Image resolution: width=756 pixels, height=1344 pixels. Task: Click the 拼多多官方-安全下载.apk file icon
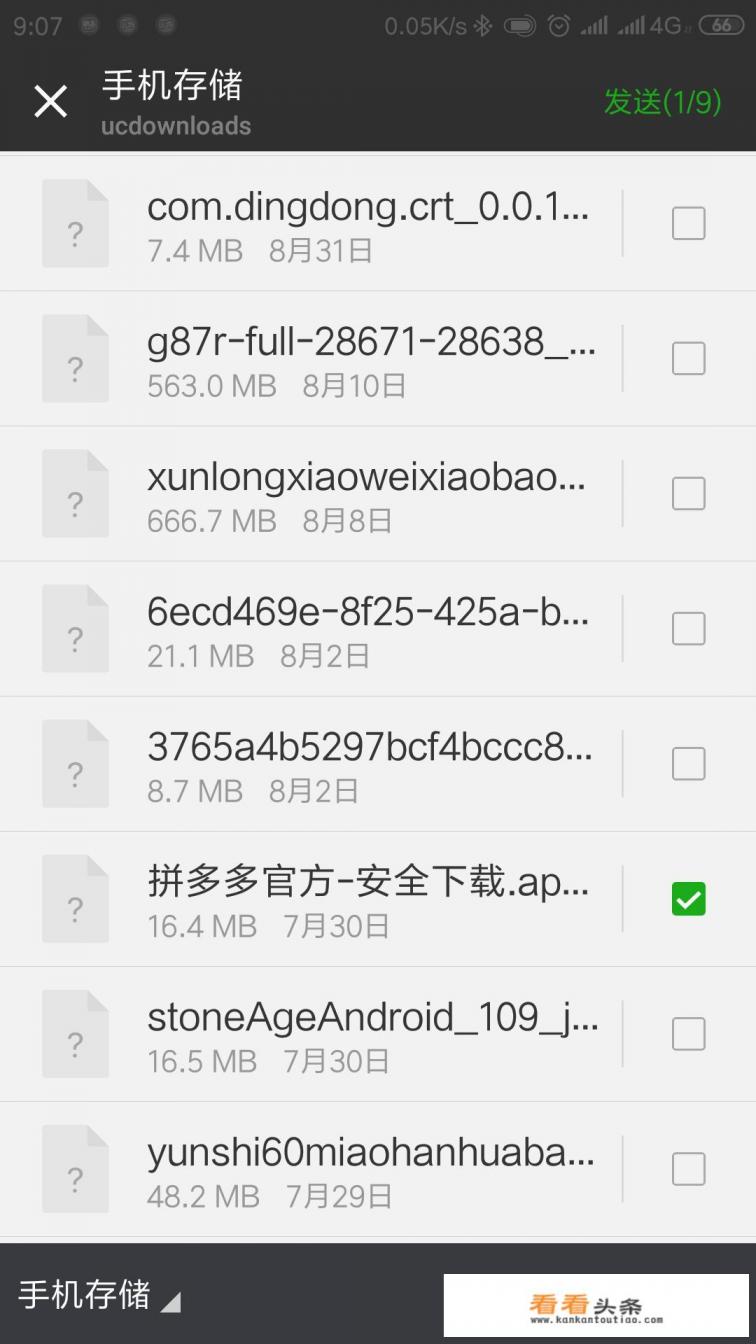pos(75,898)
